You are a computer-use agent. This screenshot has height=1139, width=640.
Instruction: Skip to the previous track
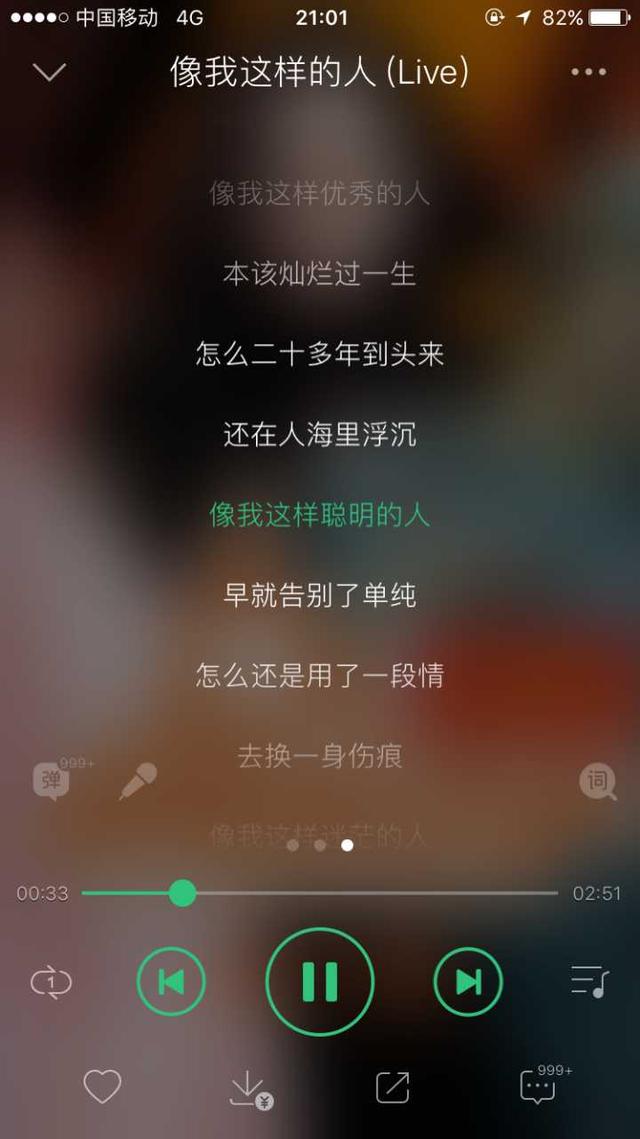[x=171, y=983]
